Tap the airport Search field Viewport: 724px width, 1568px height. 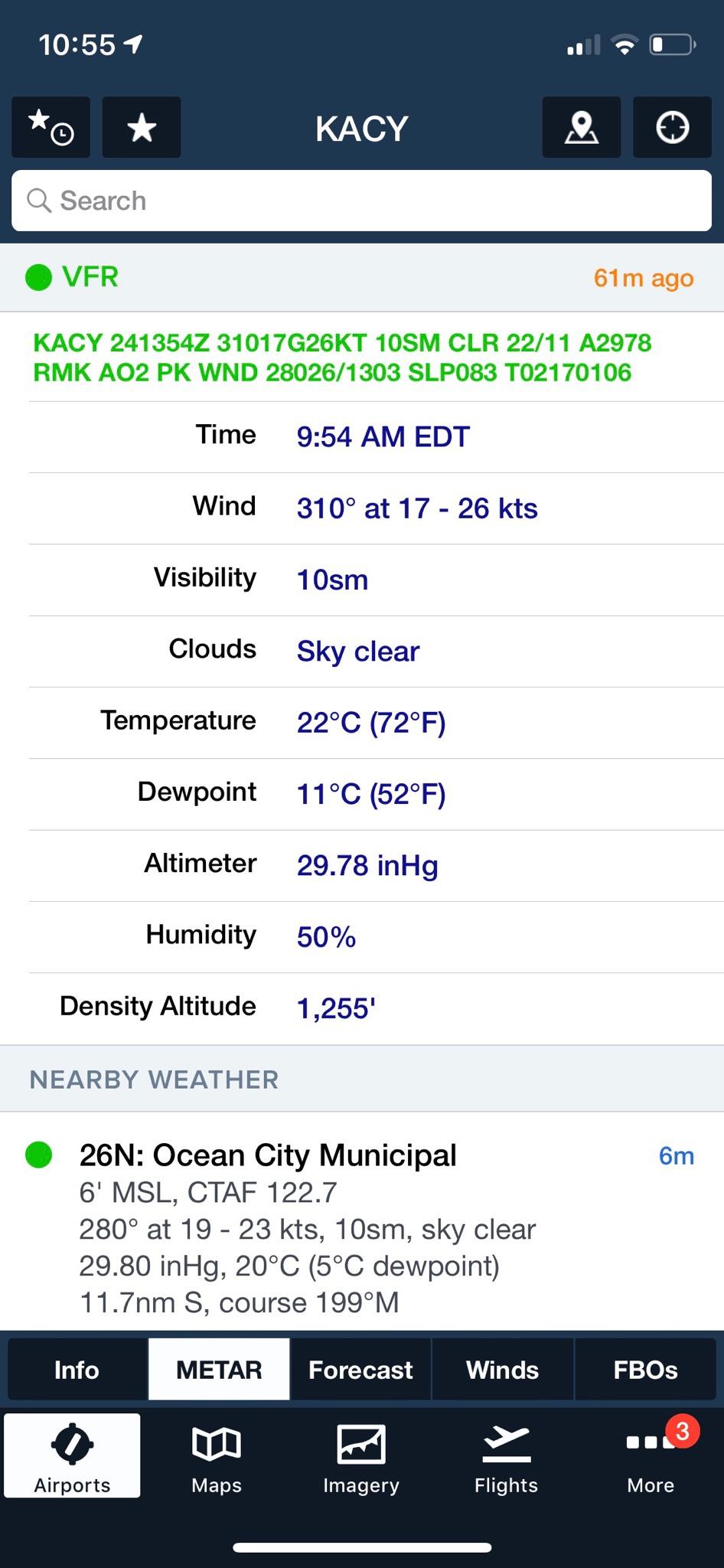click(361, 201)
